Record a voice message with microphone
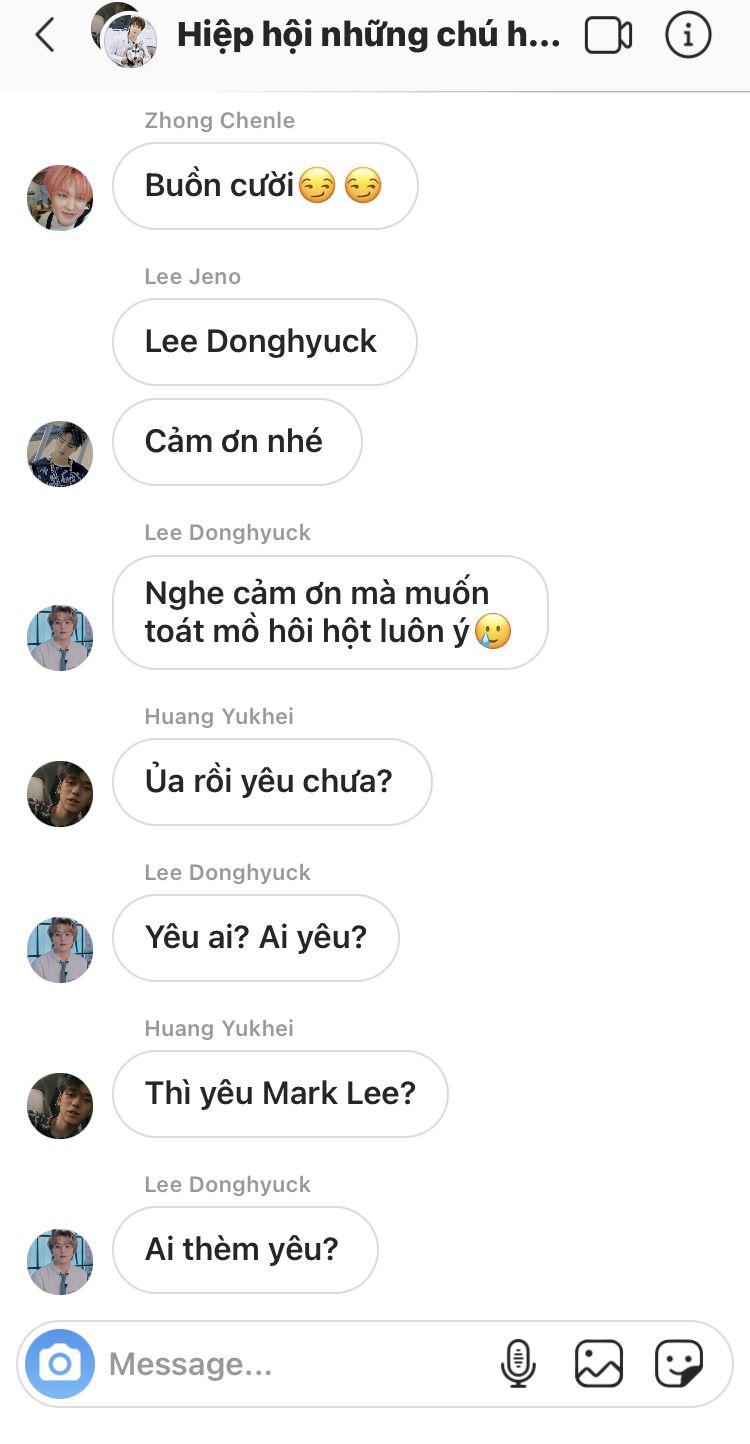The height and width of the screenshot is (1444, 750). pyautogui.click(x=518, y=1364)
